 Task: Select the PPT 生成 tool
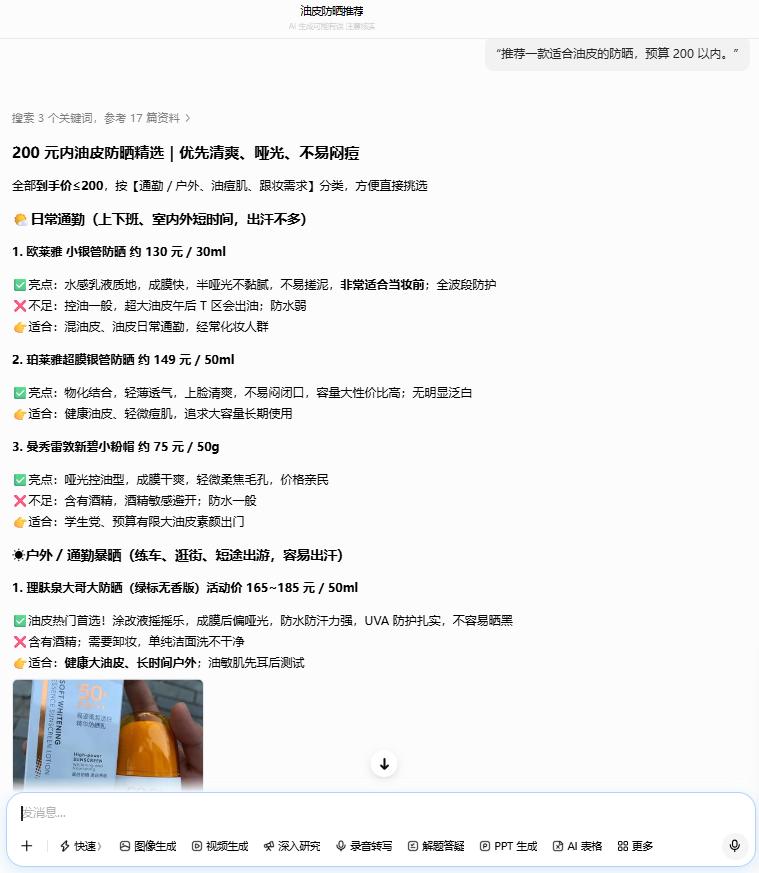[x=508, y=846]
